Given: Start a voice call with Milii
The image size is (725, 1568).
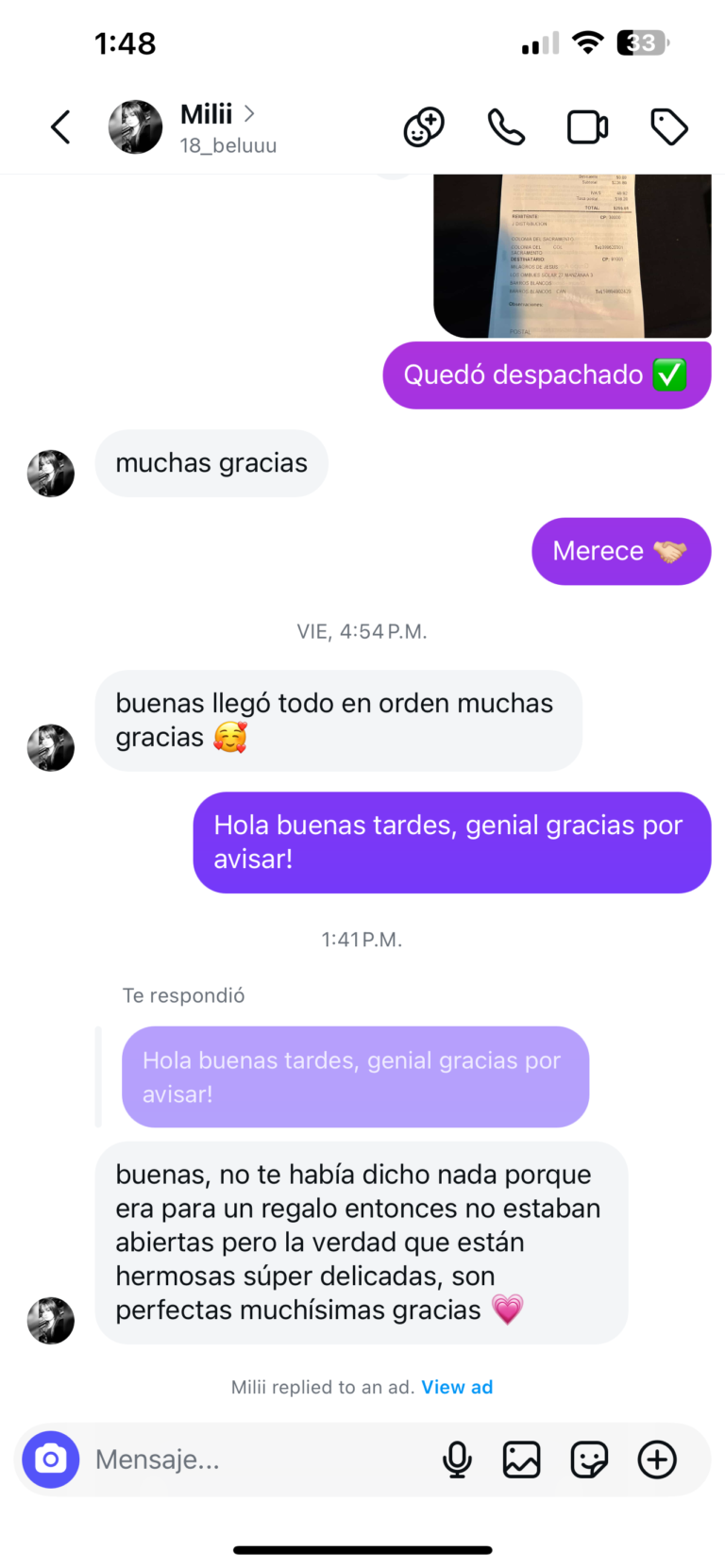Looking at the screenshot, I should tap(506, 127).
